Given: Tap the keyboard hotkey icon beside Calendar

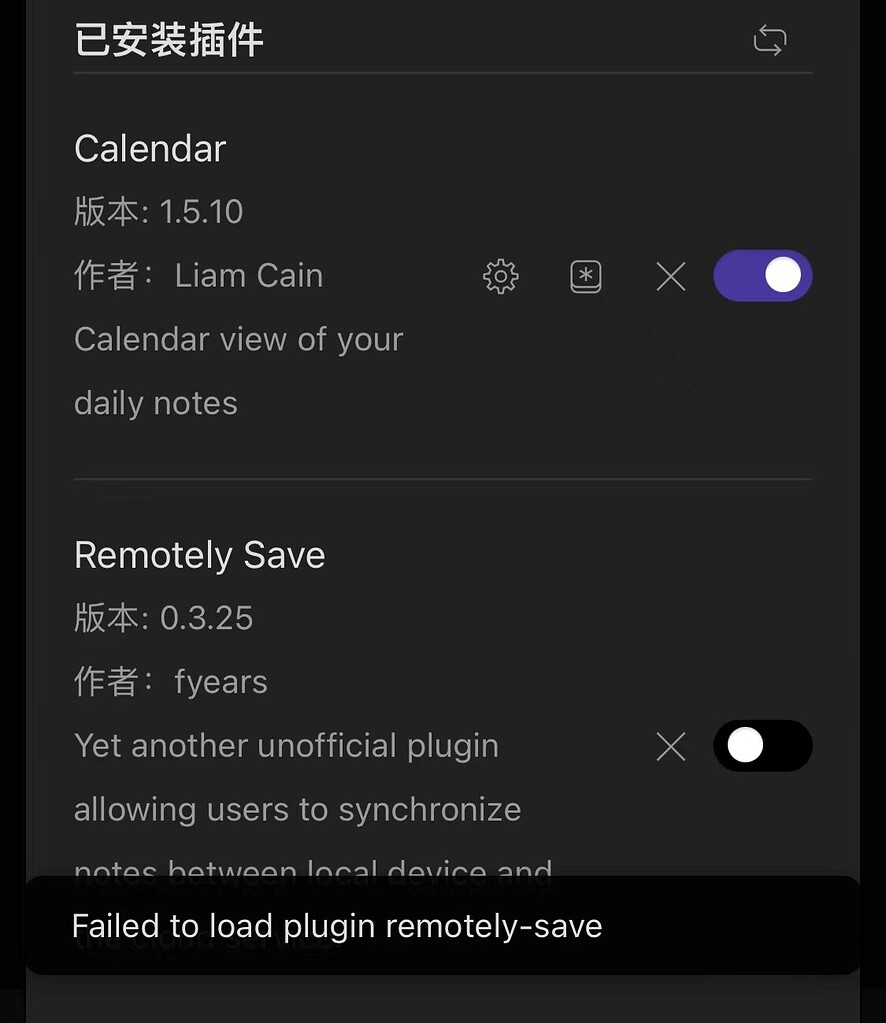Looking at the screenshot, I should coord(585,276).
